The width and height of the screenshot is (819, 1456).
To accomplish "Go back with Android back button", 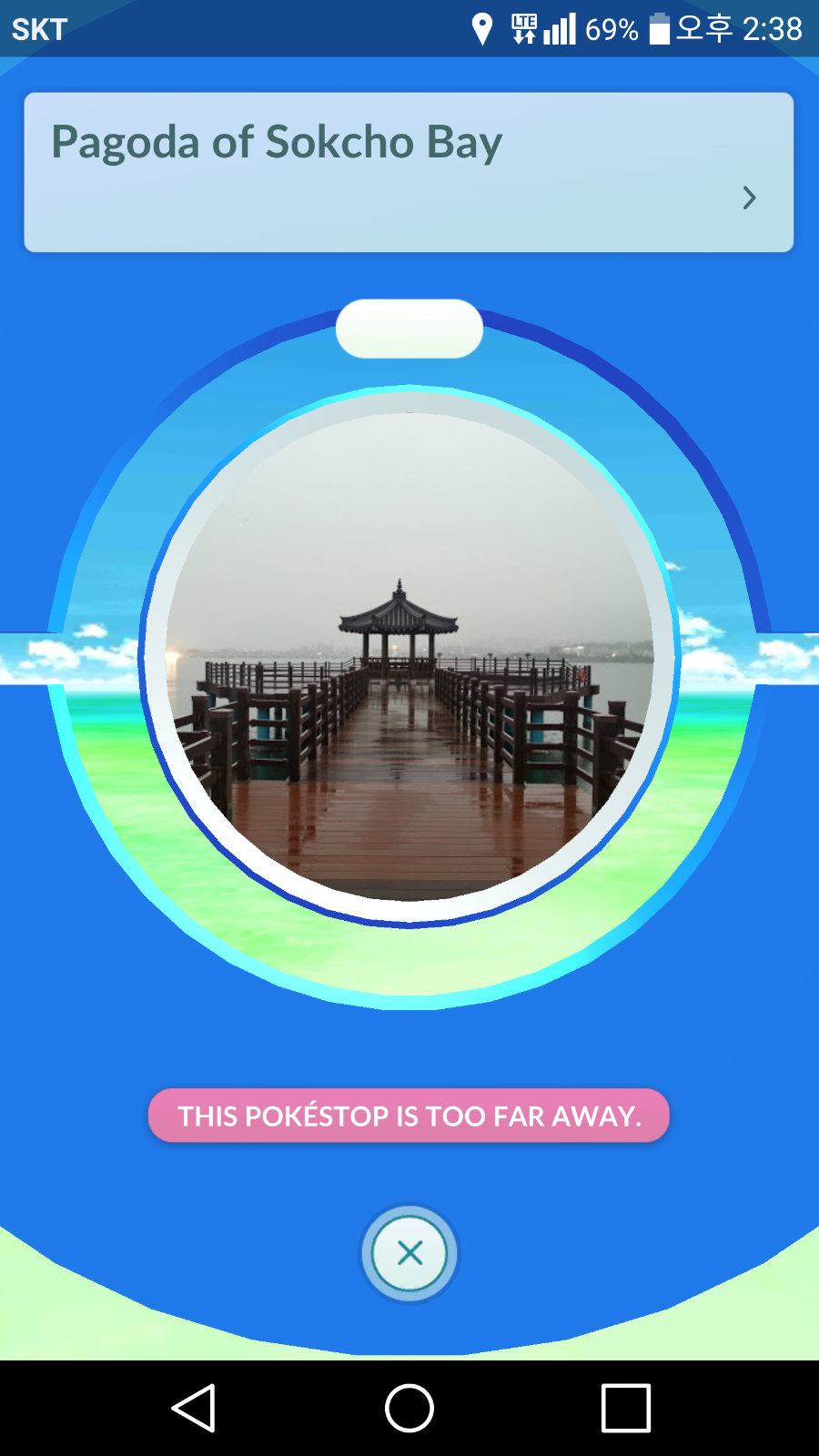I will (194, 1408).
